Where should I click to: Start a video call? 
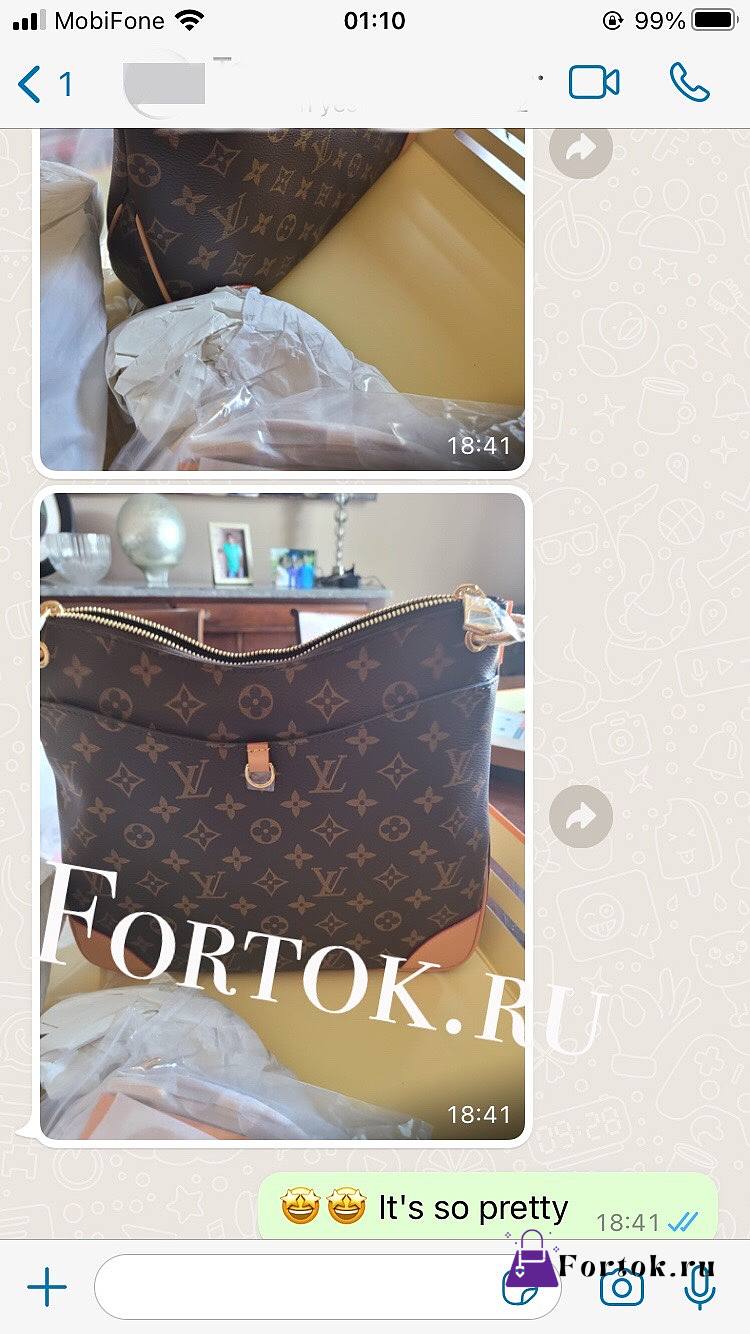click(594, 83)
